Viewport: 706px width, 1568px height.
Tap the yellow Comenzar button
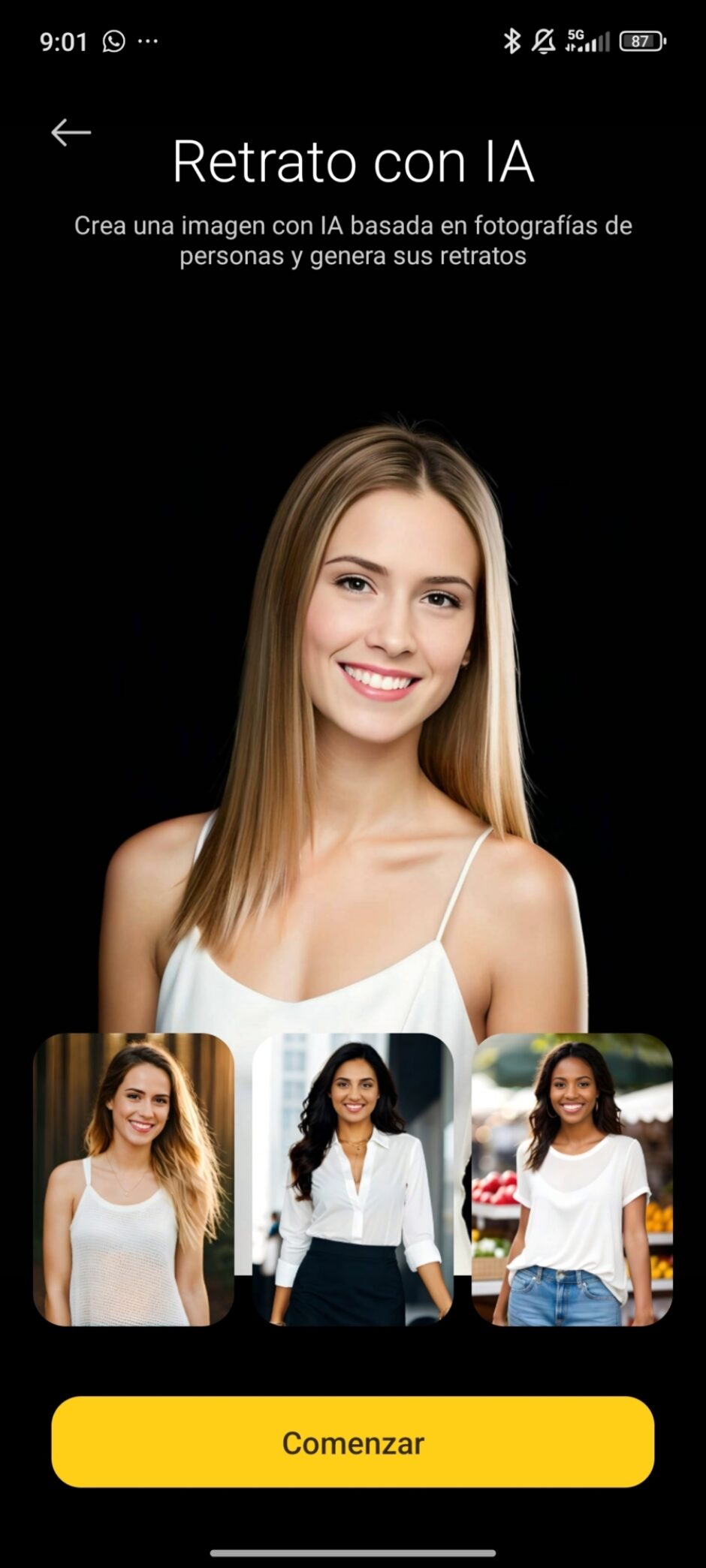click(x=353, y=1442)
